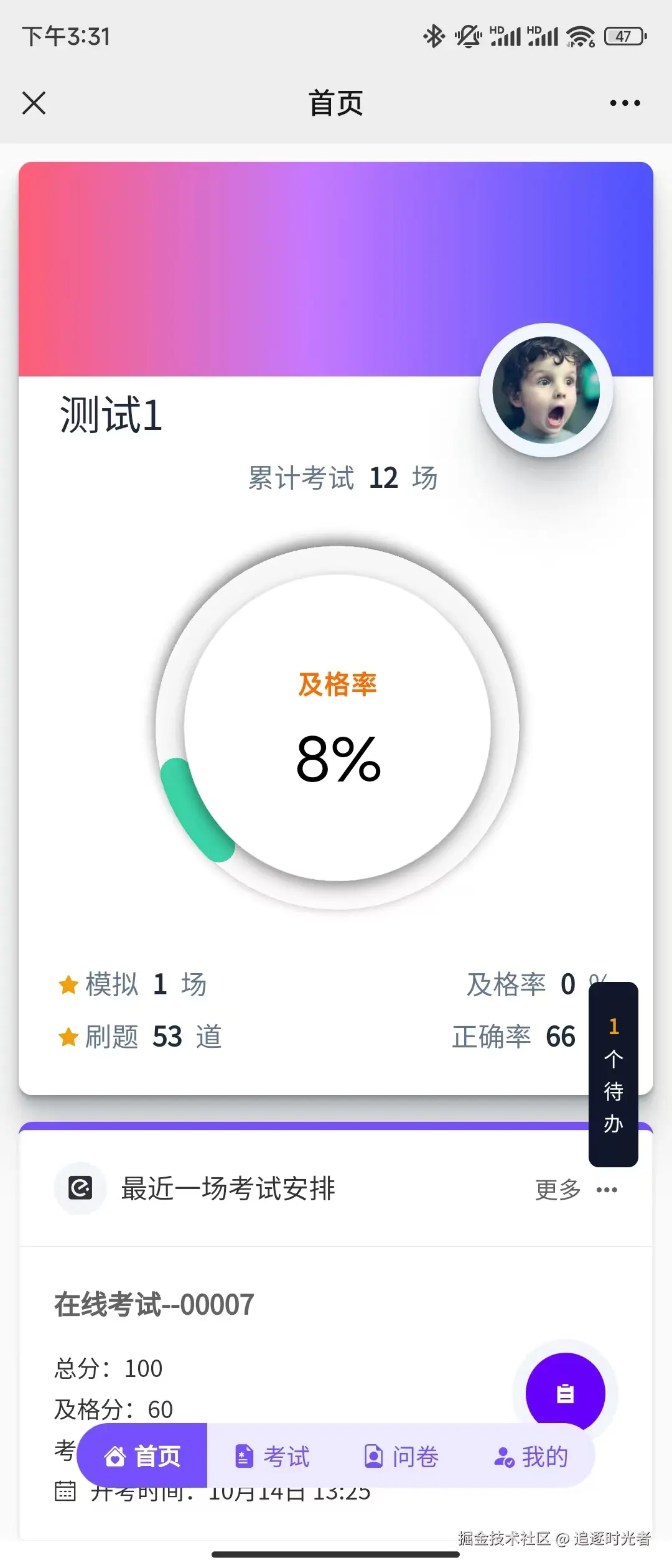Switch to the 问卷 tab
672x1568 pixels.
coord(401,1457)
